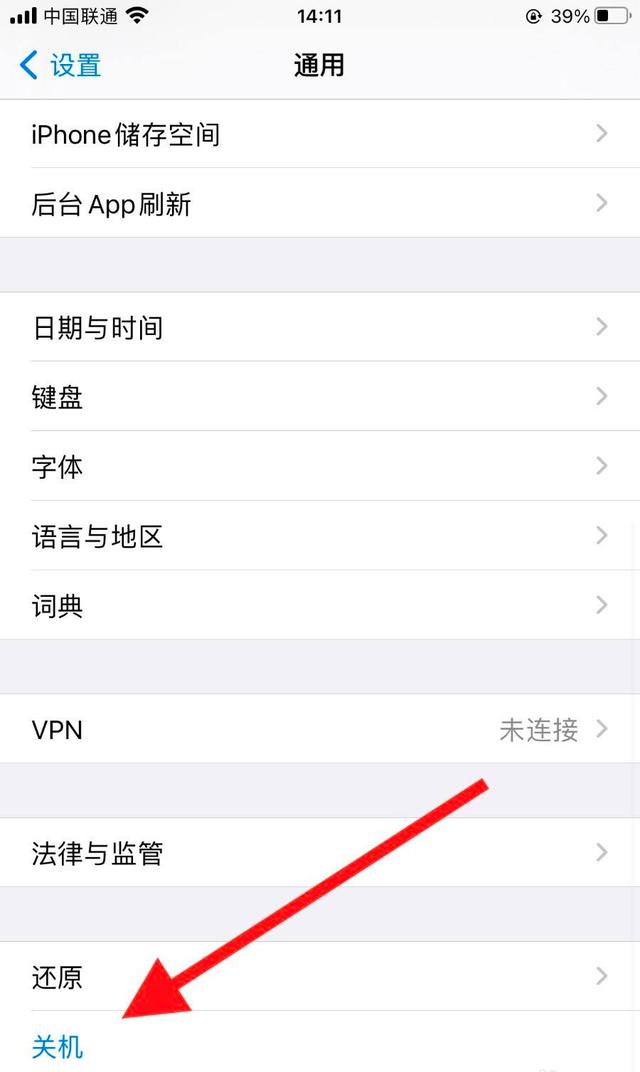Open 还原 options
The image size is (640, 1072).
320,976
